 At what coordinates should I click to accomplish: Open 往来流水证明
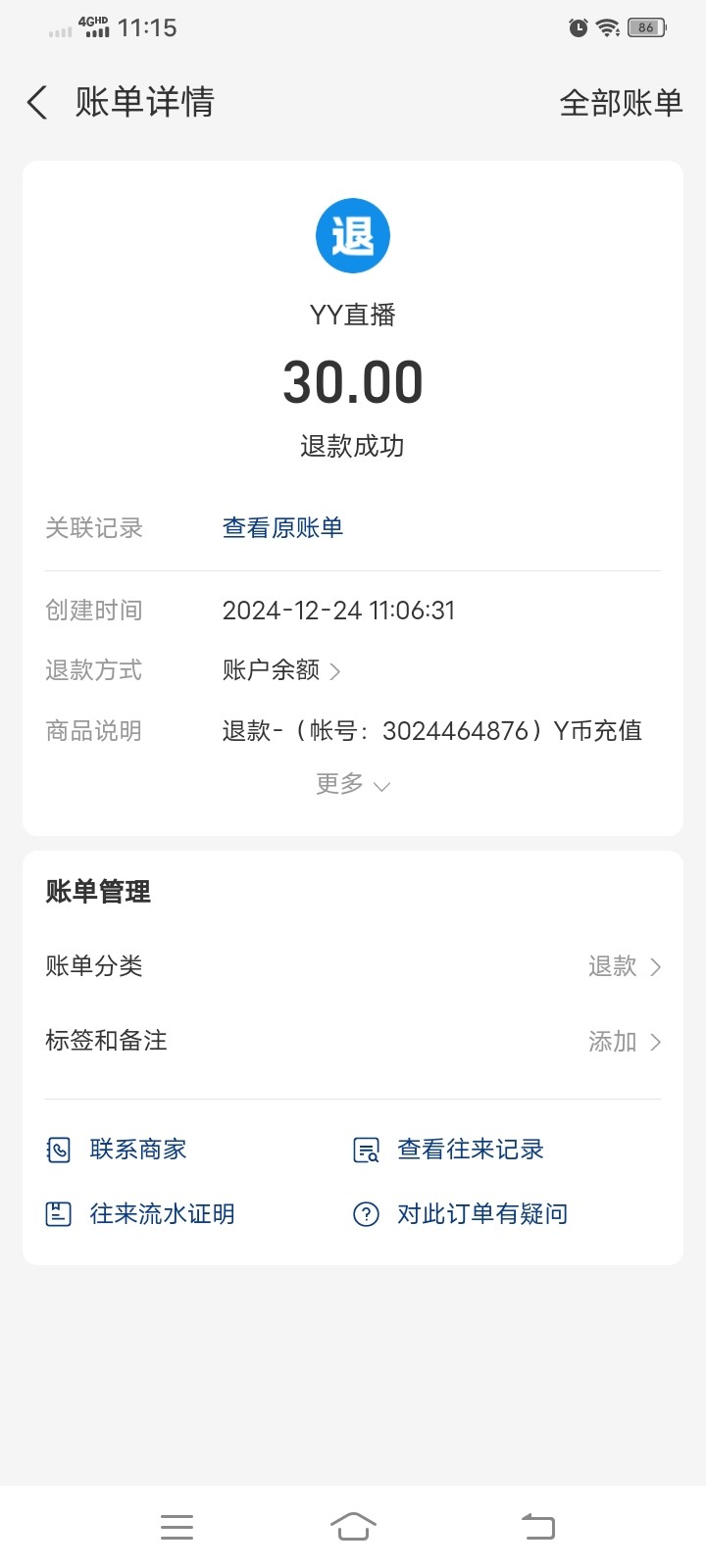tap(140, 1214)
